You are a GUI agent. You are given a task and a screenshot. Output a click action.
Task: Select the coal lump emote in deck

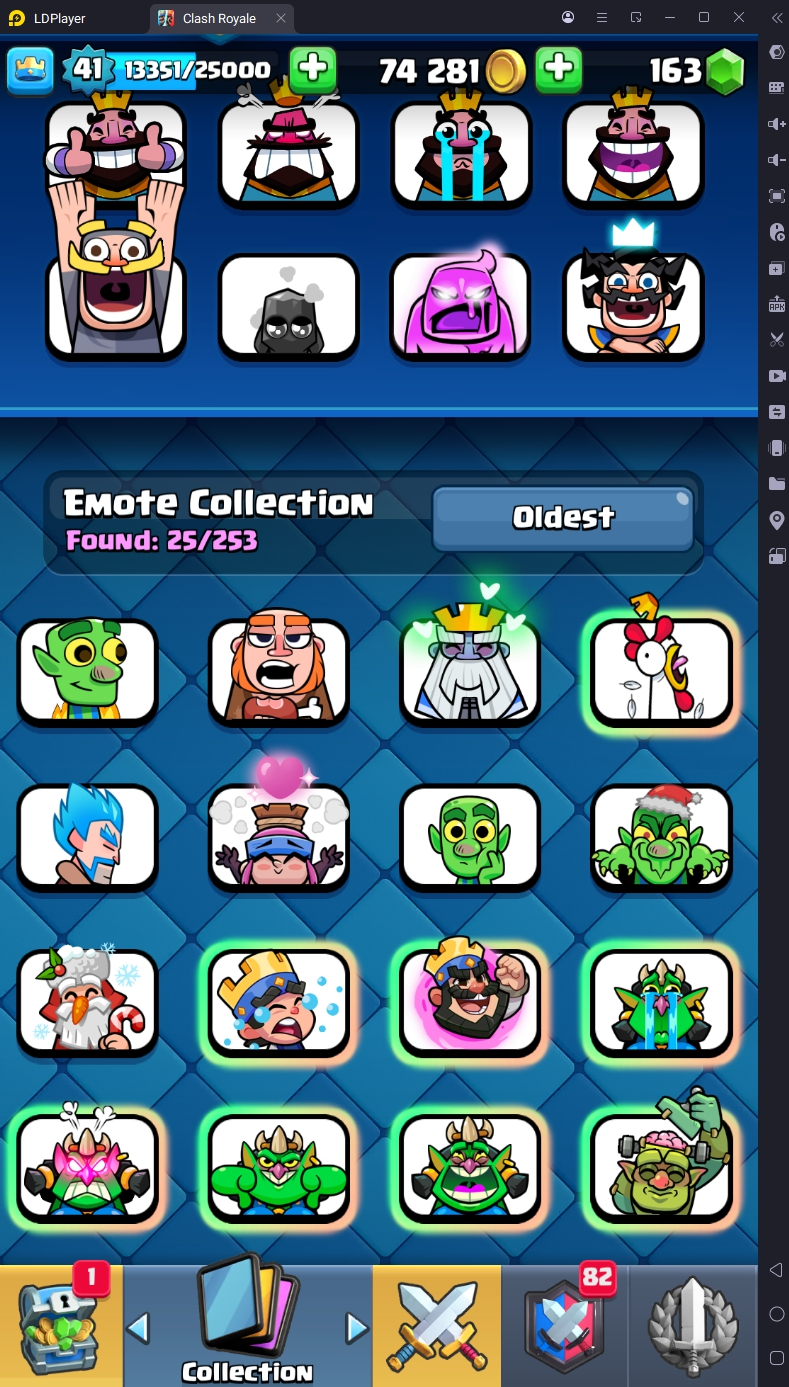click(x=289, y=306)
